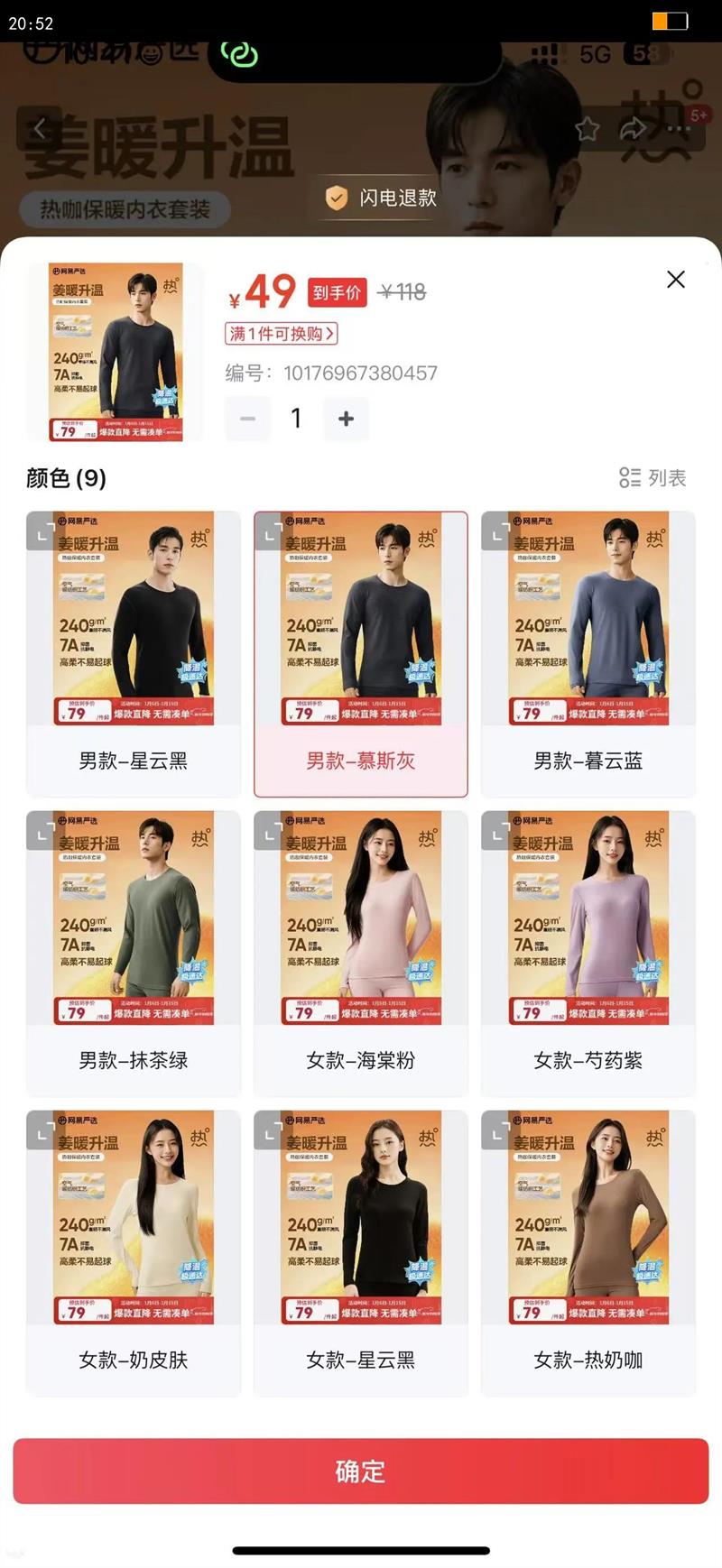Select color 男款-慕斯灰
Screen dimensions: 722x1568
click(361, 654)
